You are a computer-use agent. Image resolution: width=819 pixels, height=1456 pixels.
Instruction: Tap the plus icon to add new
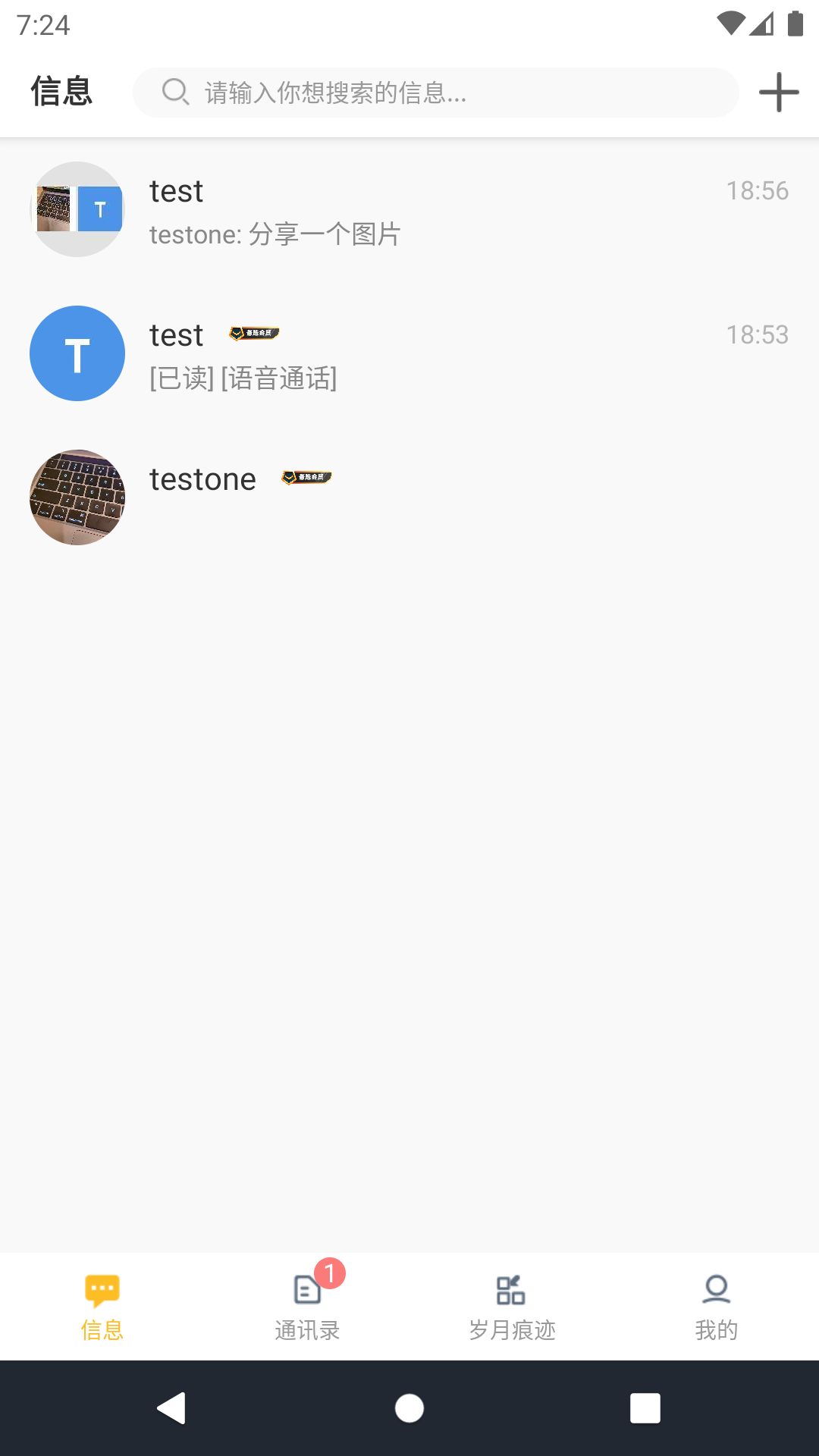[779, 93]
